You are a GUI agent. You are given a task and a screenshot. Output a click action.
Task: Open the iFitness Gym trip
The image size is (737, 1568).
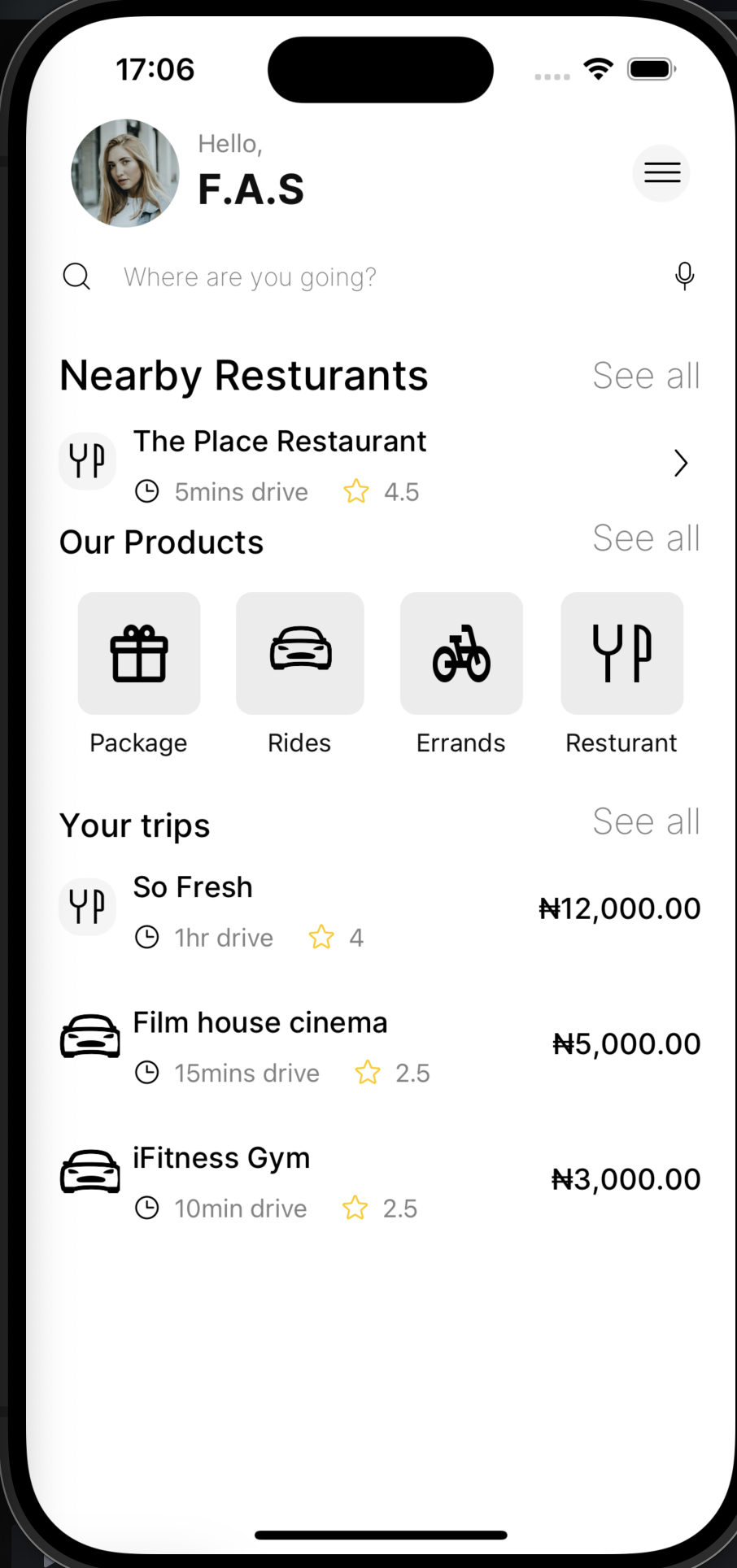[x=379, y=1180]
